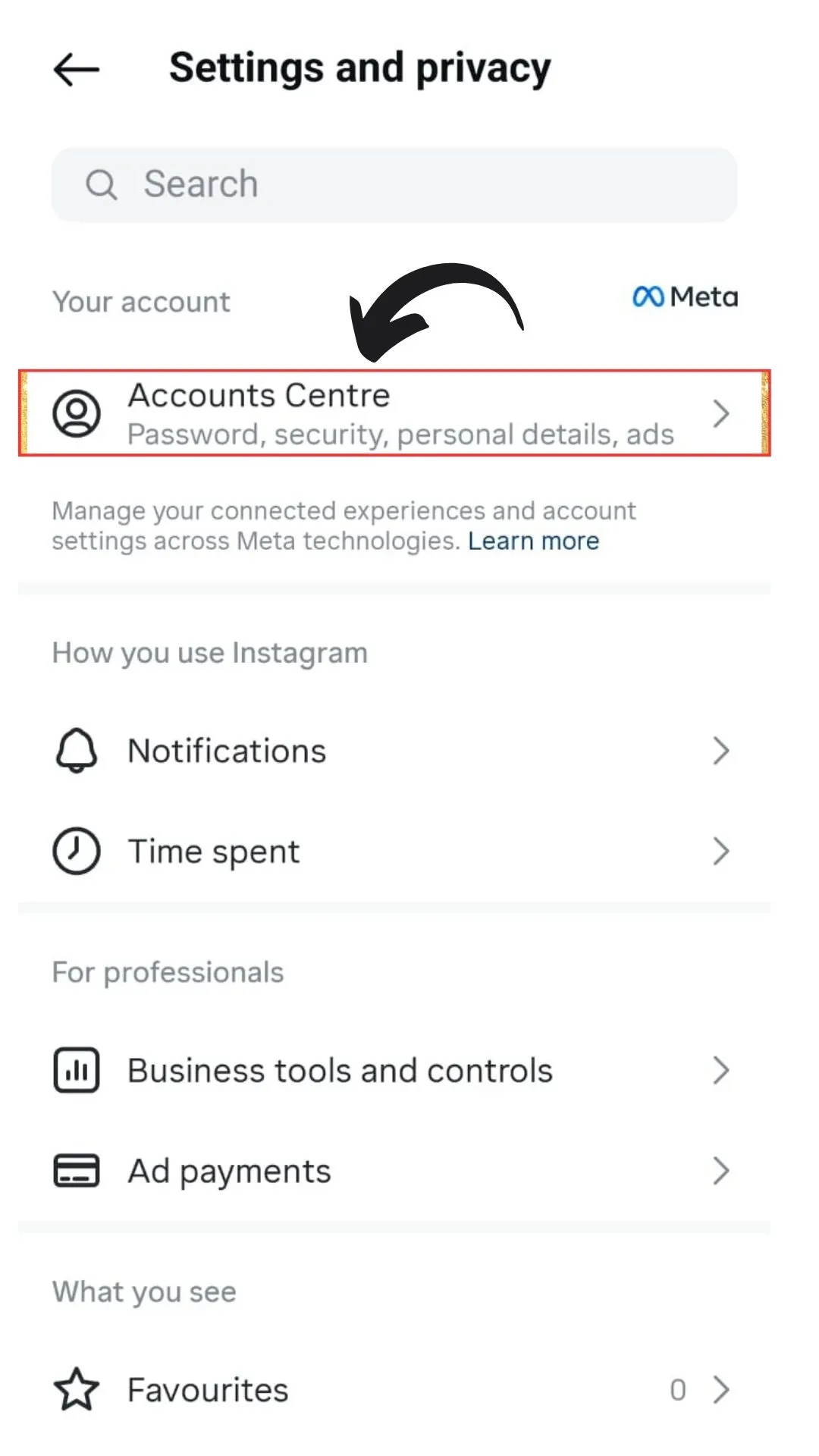Go back using the top-left arrow

77,70
